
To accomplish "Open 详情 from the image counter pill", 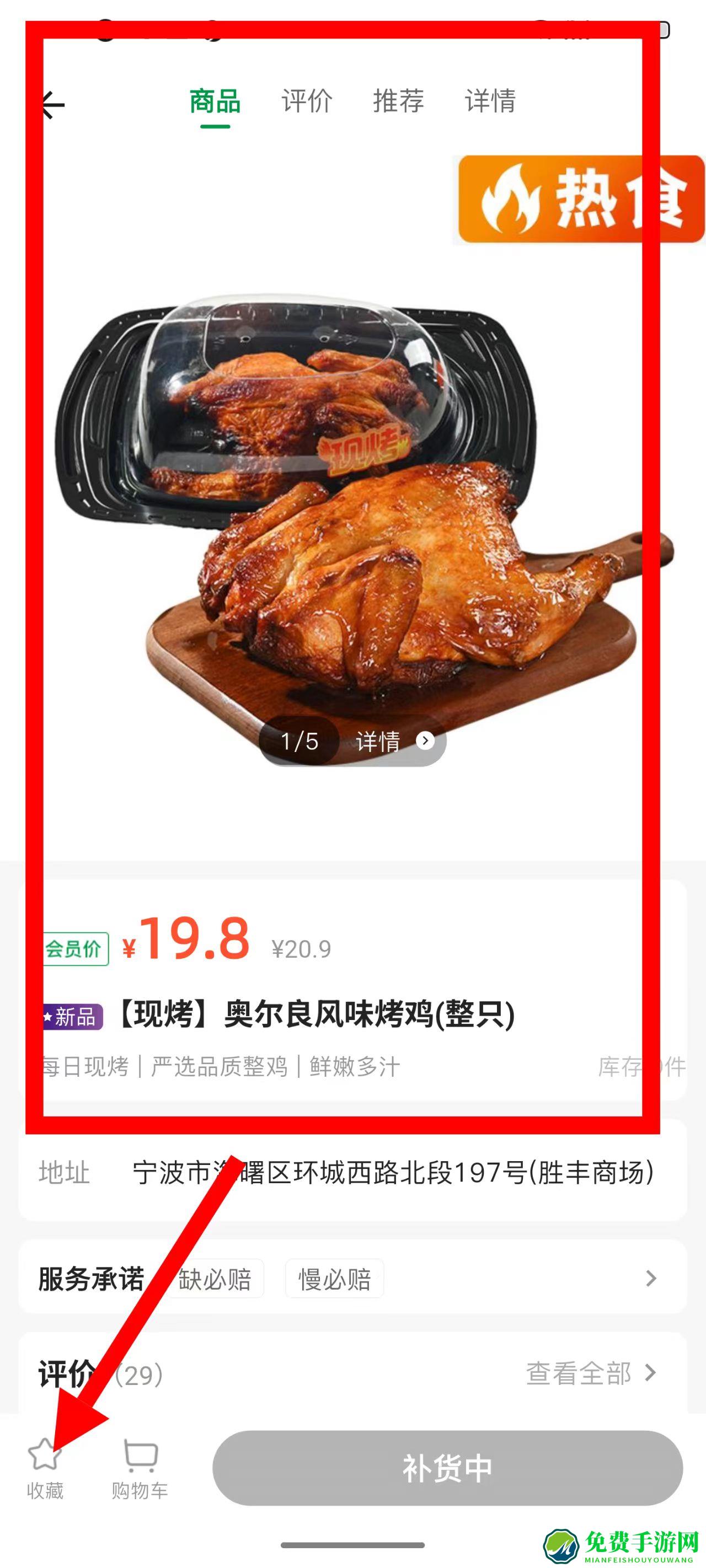I will (x=393, y=741).
